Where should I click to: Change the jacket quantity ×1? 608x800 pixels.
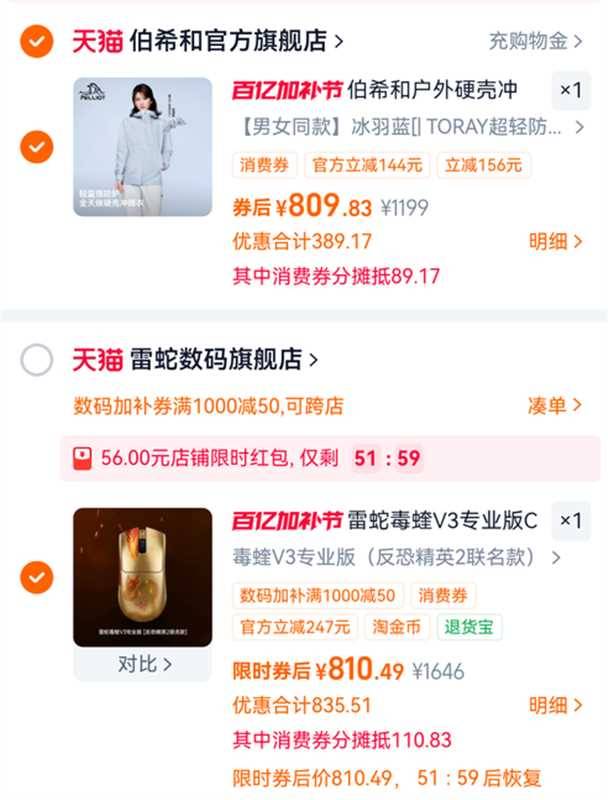pos(570,90)
